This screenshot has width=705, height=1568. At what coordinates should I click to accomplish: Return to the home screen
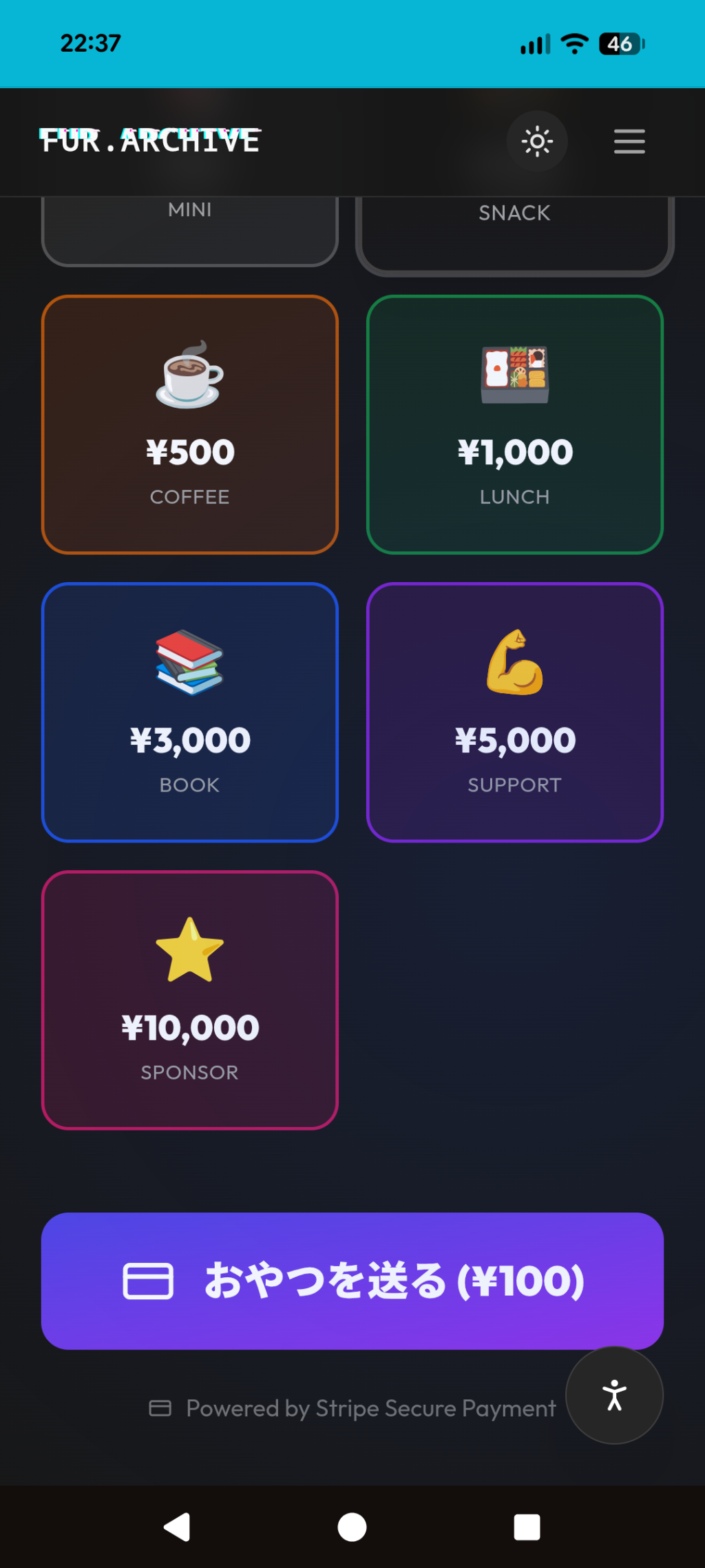[352, 1527]
